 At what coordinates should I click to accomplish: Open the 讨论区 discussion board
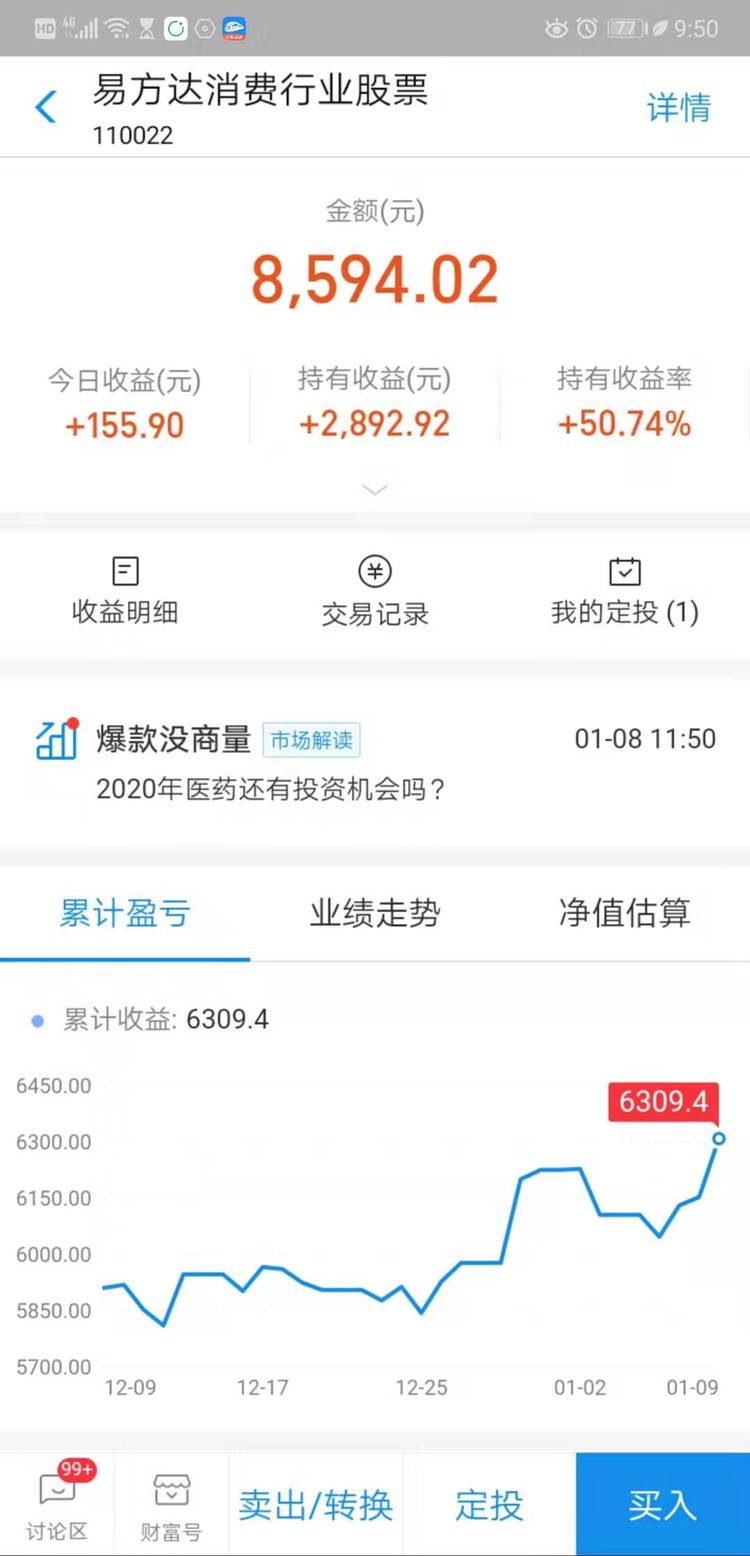[57, 1504]
